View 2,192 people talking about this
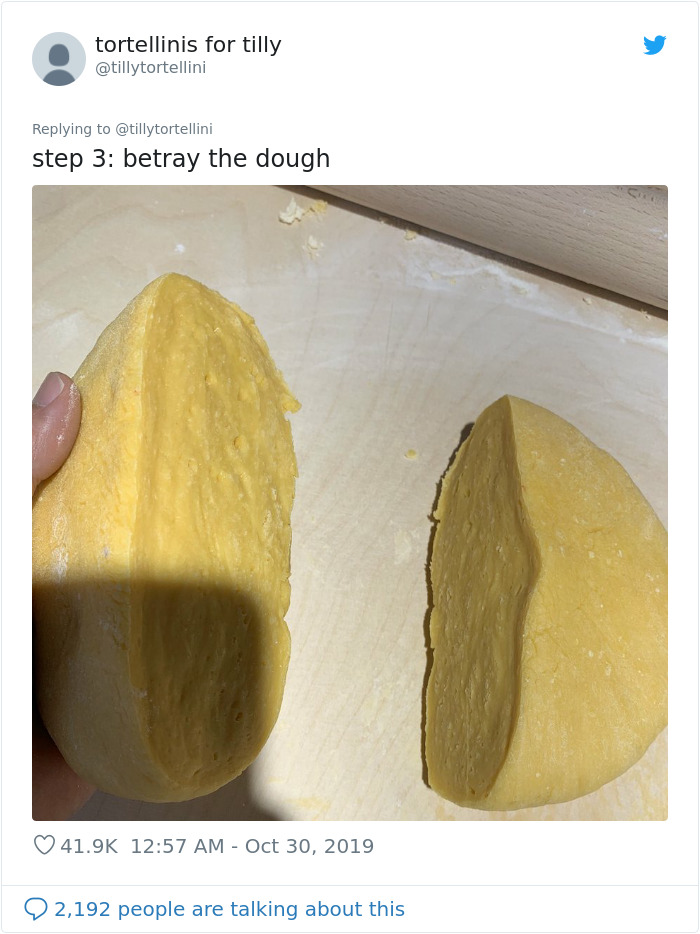This screenshot has height=934, width=700. pos(230,909)
